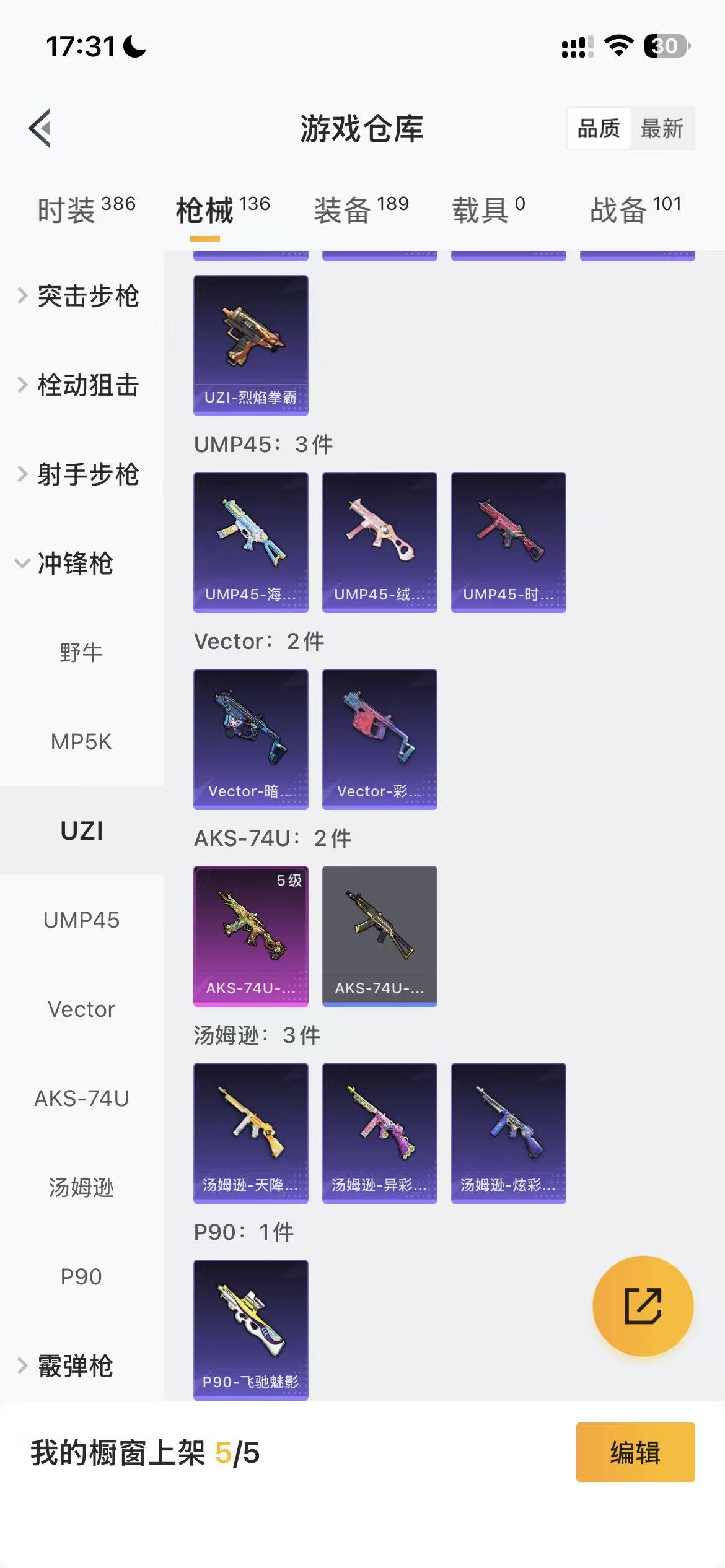Expand the 霰弹枪 category

[x=74, y=1365]
